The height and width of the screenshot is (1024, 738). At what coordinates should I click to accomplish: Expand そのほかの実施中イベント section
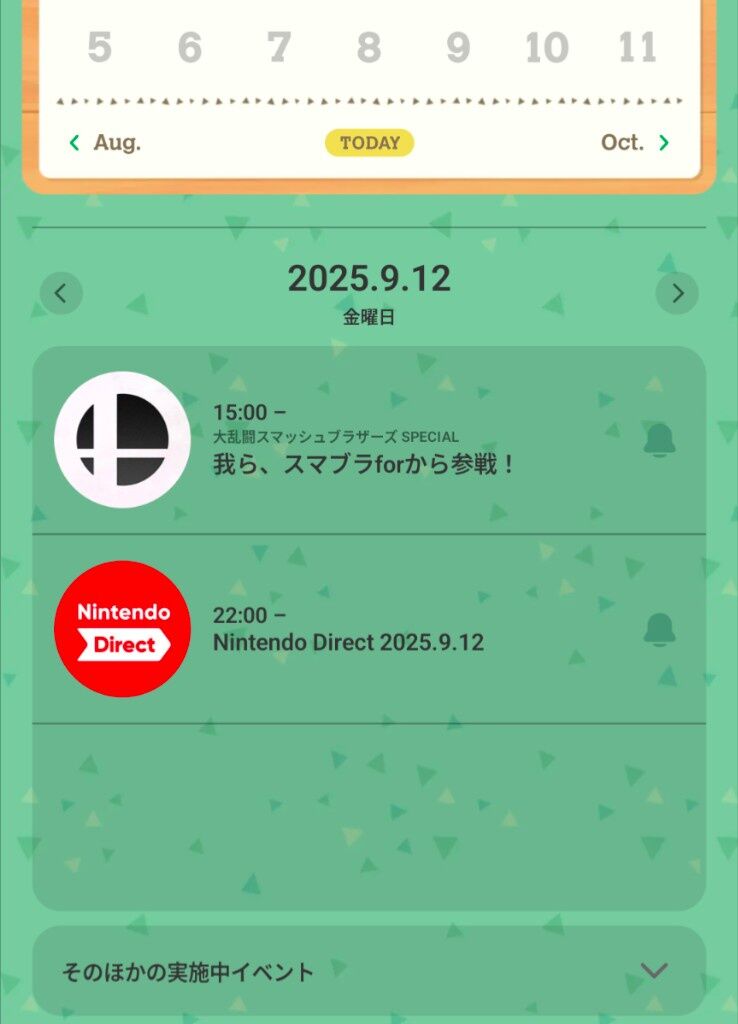[x=369, y=971]
